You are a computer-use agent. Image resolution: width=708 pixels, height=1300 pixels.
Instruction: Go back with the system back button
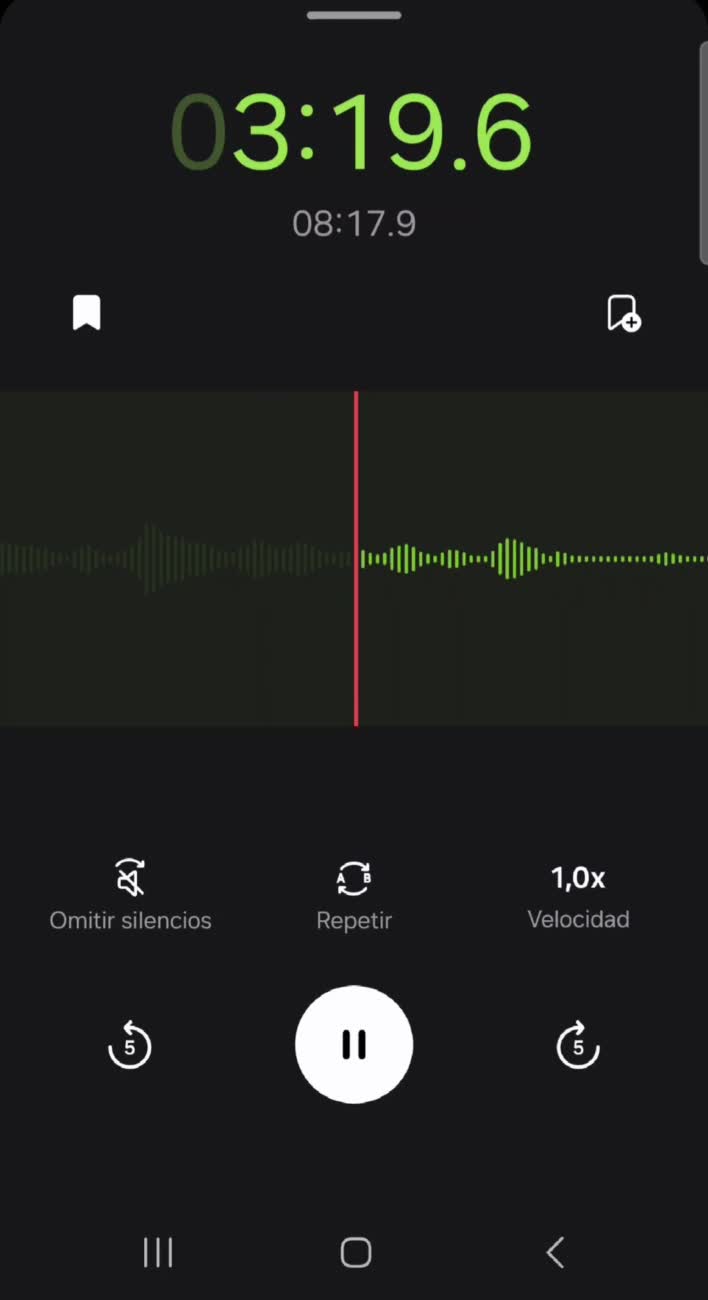click(x=556, y=1252)
